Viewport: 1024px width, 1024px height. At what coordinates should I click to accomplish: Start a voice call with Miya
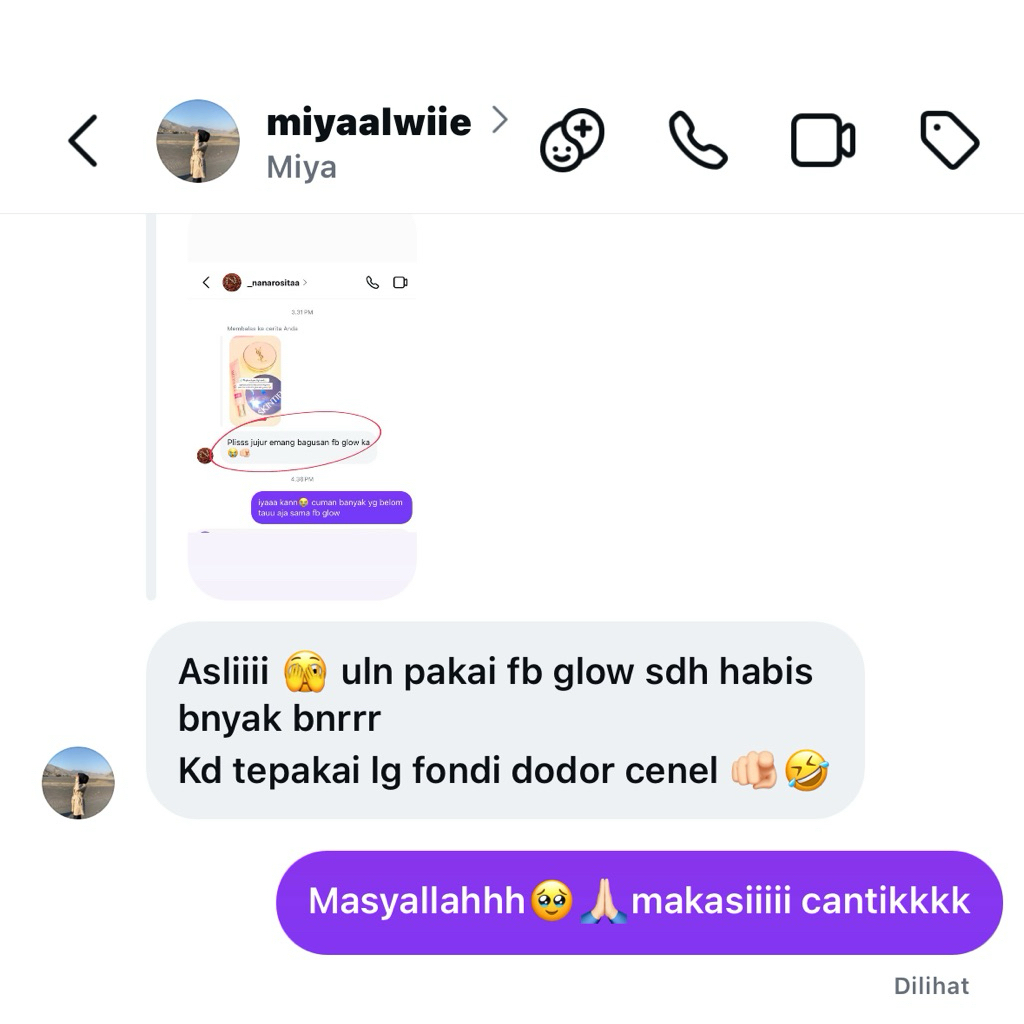697,140
